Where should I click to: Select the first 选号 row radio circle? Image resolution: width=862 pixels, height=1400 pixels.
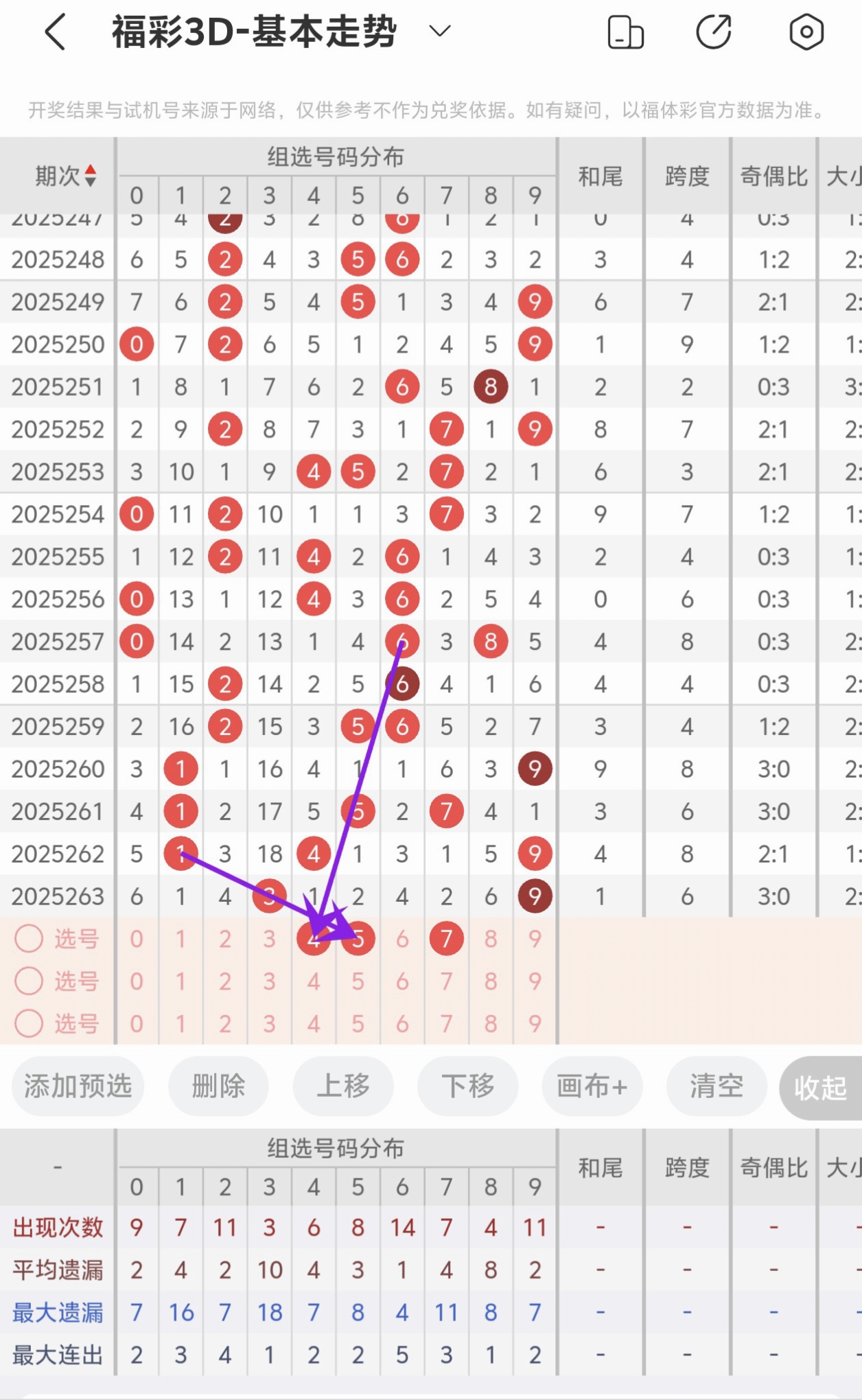coord(29,939)
